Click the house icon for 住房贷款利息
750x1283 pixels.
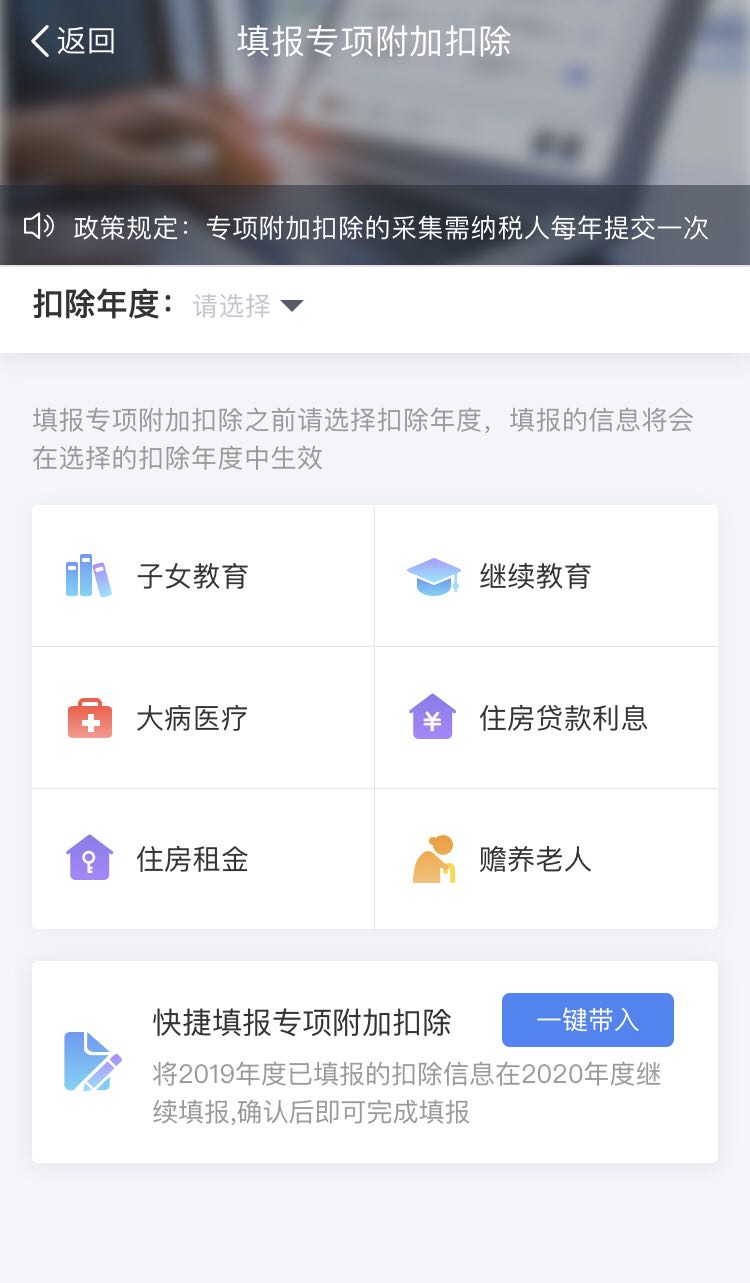(432, 717)
